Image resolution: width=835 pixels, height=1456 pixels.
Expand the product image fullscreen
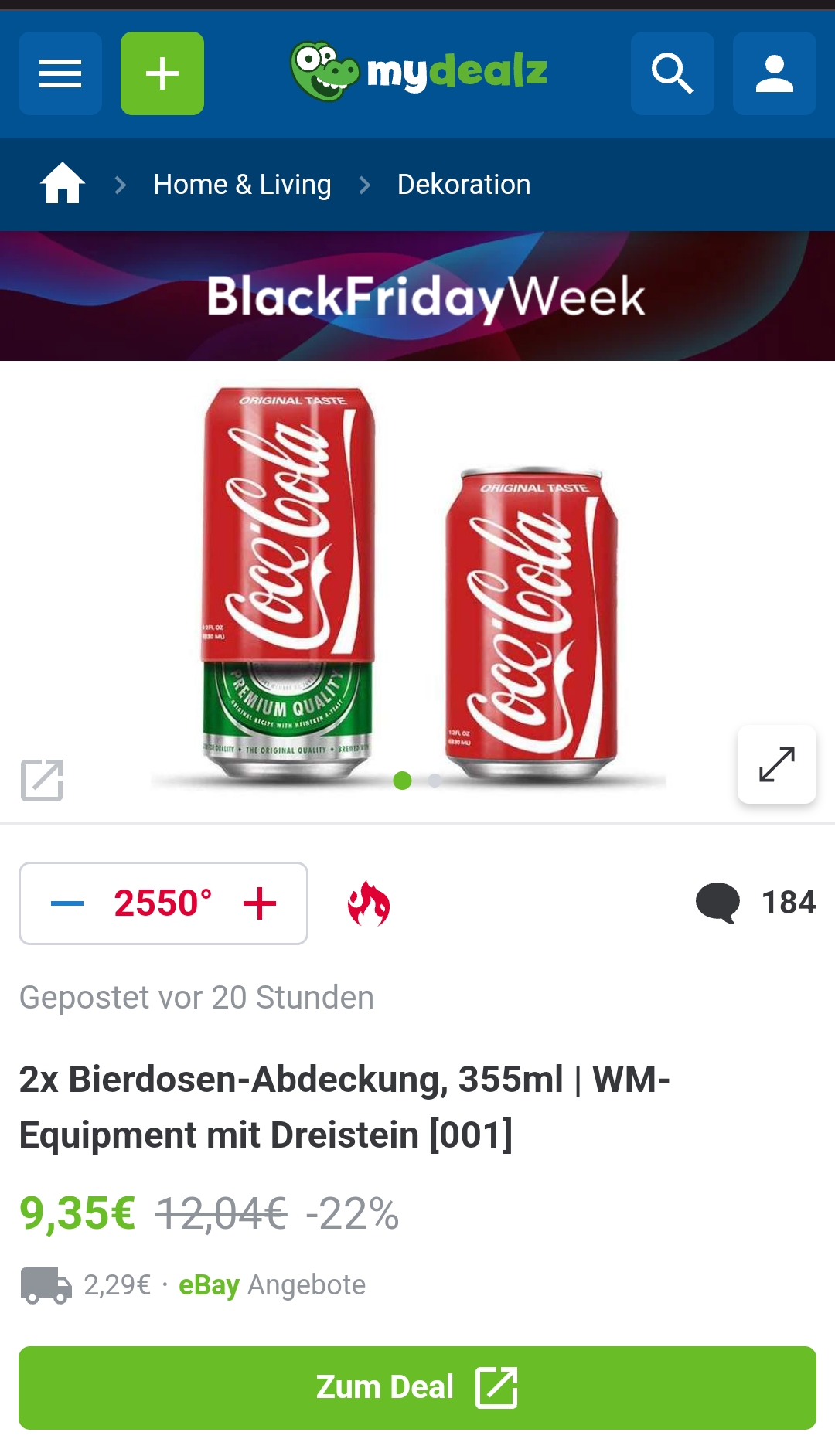pos(776,764)
